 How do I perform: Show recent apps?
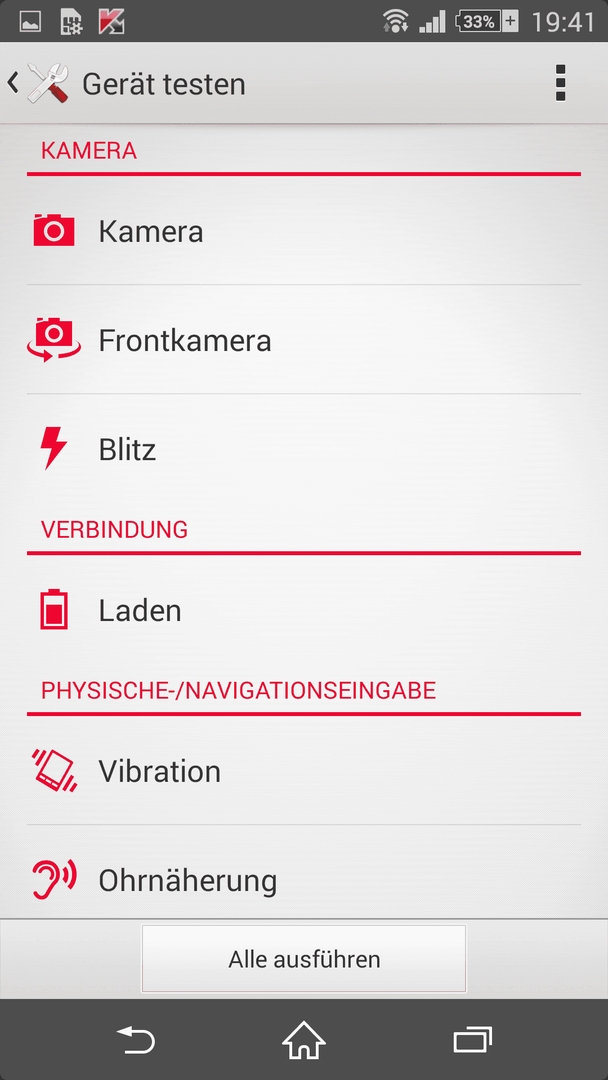click(x=472, y=1040)
